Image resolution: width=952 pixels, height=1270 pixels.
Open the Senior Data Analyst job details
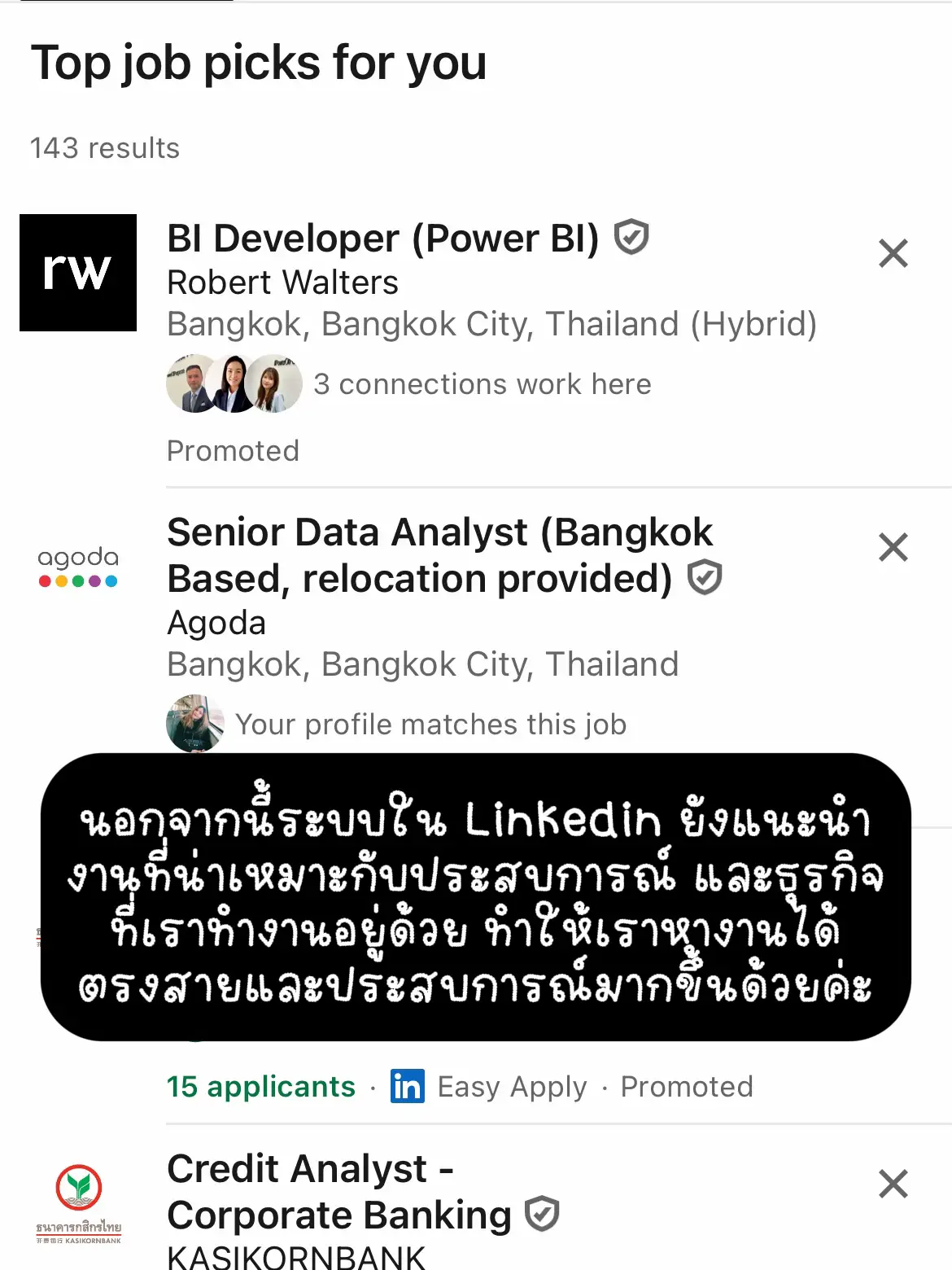(x=439, y=555)
